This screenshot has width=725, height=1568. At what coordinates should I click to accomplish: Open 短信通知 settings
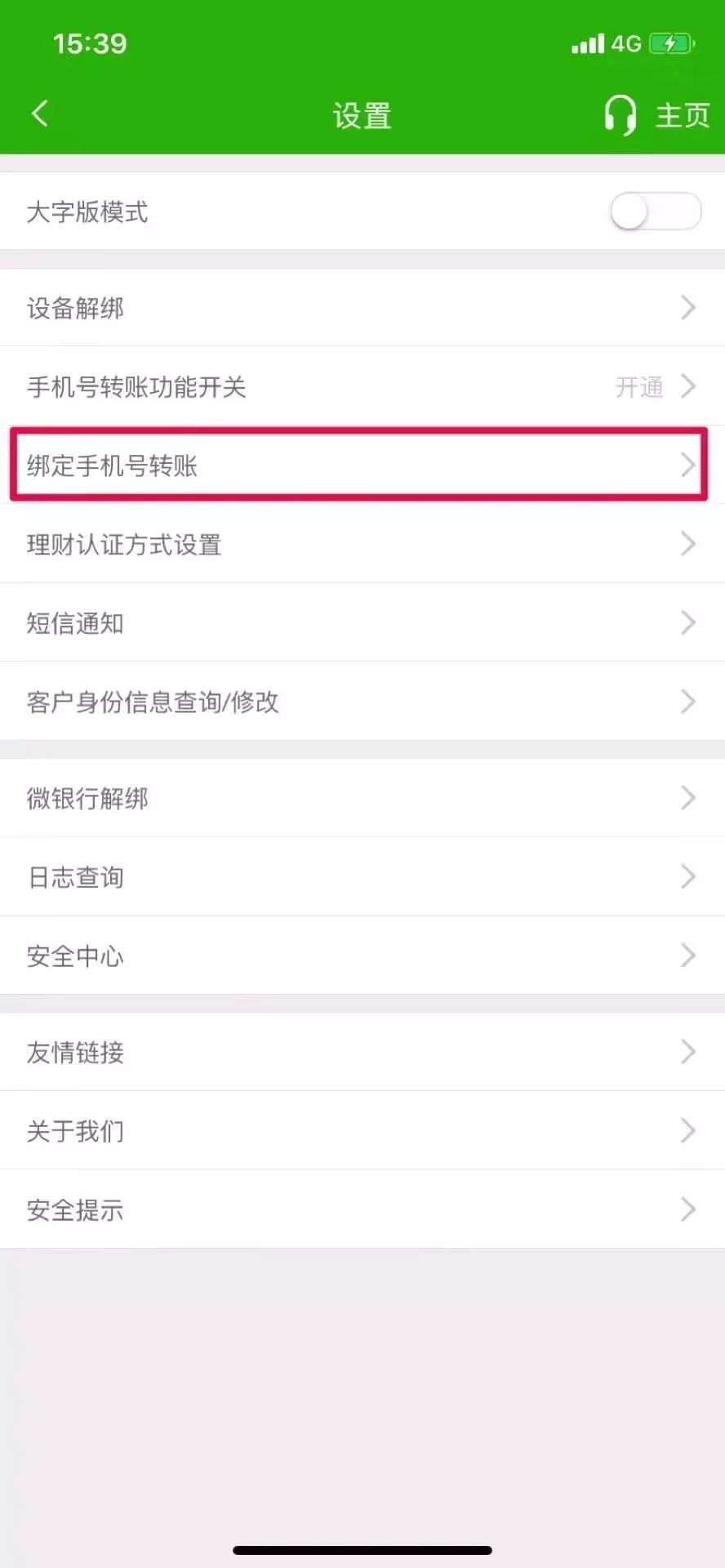(362, 622)
